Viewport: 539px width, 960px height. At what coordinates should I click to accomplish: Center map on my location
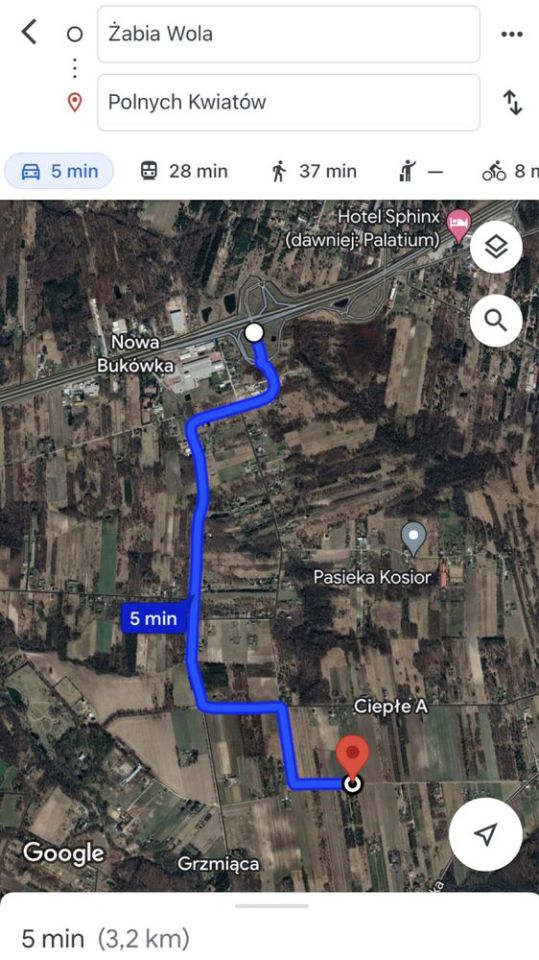coord(486,833)
